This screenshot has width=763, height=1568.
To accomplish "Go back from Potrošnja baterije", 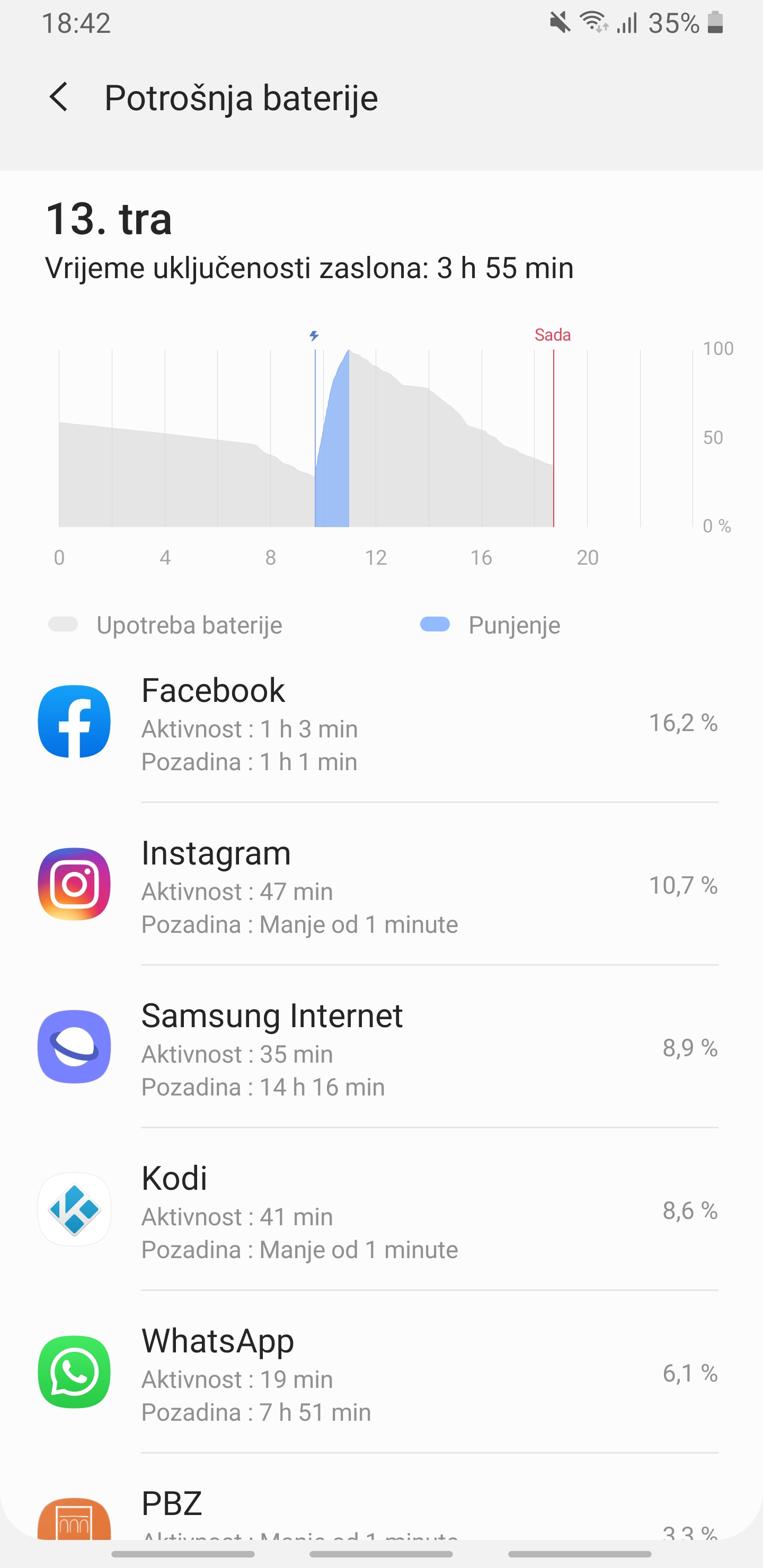I will [x=59, y=97].
